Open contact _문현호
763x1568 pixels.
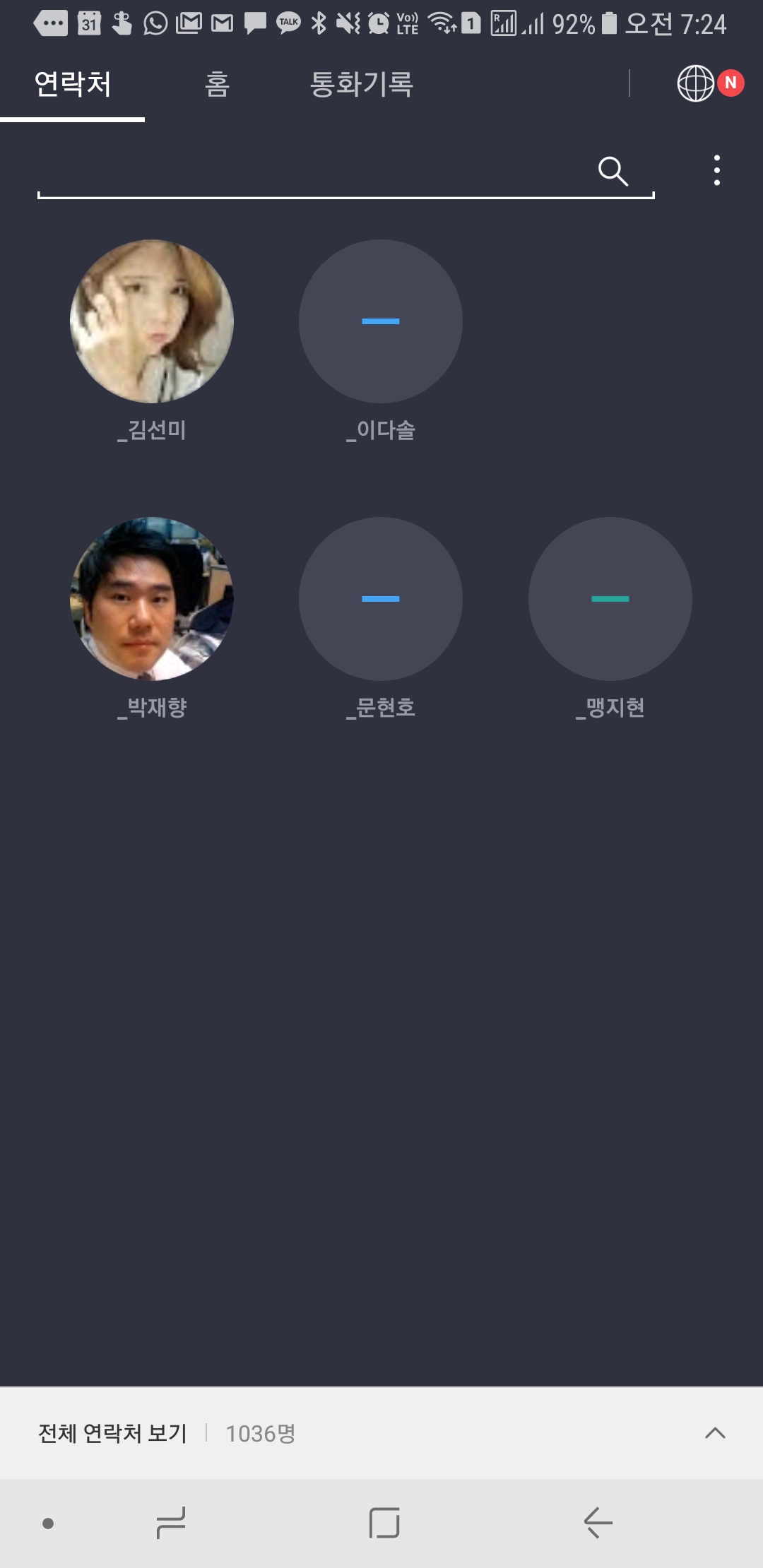tap(381, 599)
